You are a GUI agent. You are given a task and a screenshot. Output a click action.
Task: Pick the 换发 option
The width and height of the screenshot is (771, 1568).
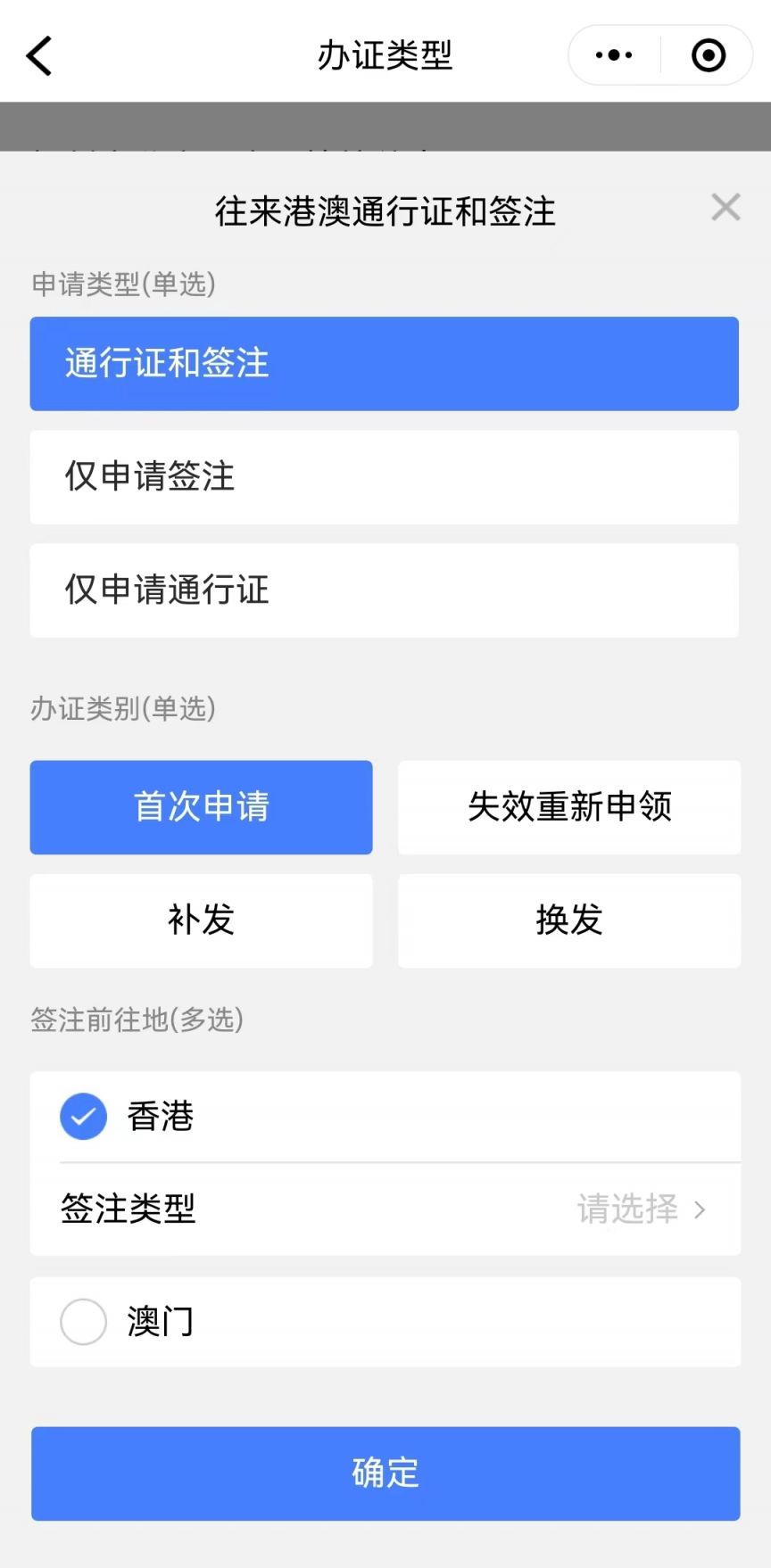tap(569, 920)
